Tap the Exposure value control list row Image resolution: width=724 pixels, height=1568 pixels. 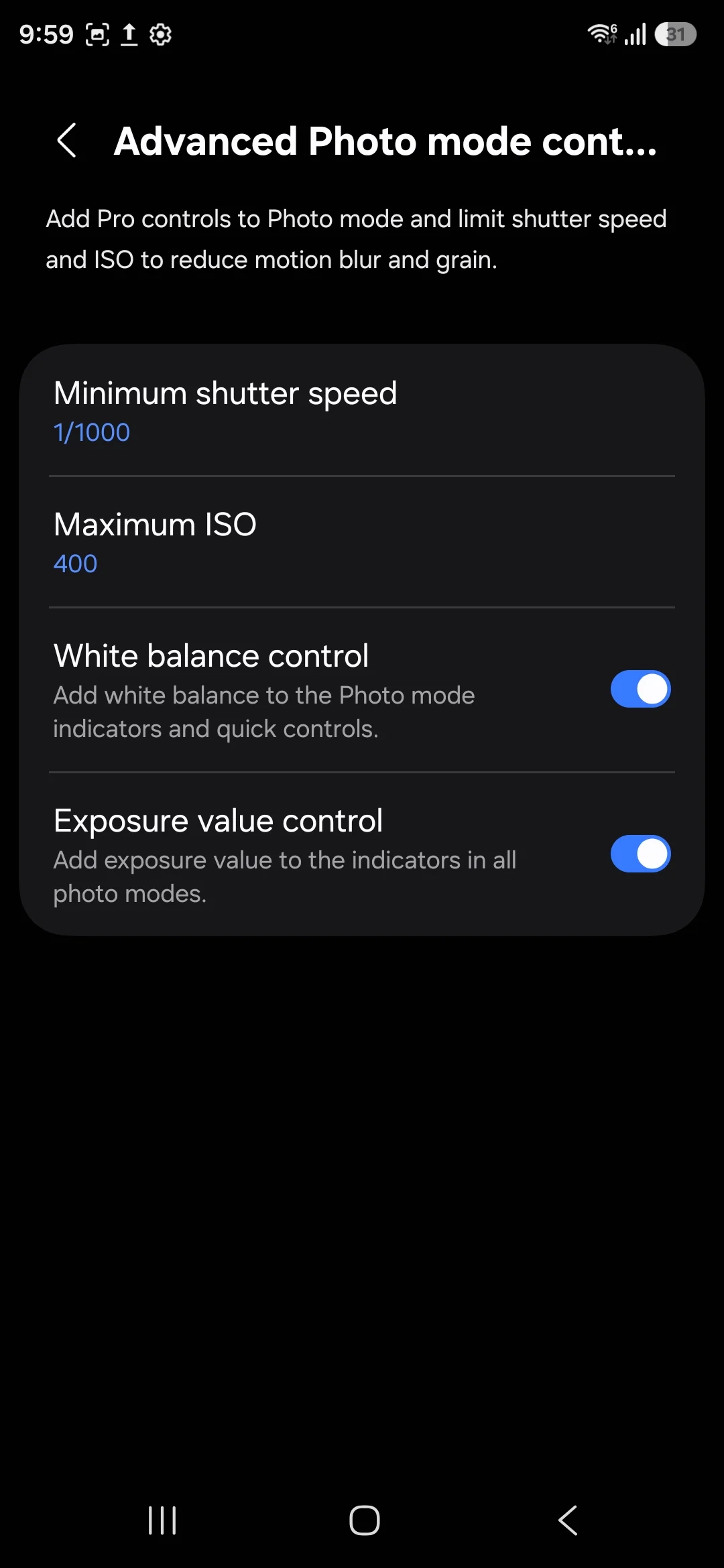268,854
